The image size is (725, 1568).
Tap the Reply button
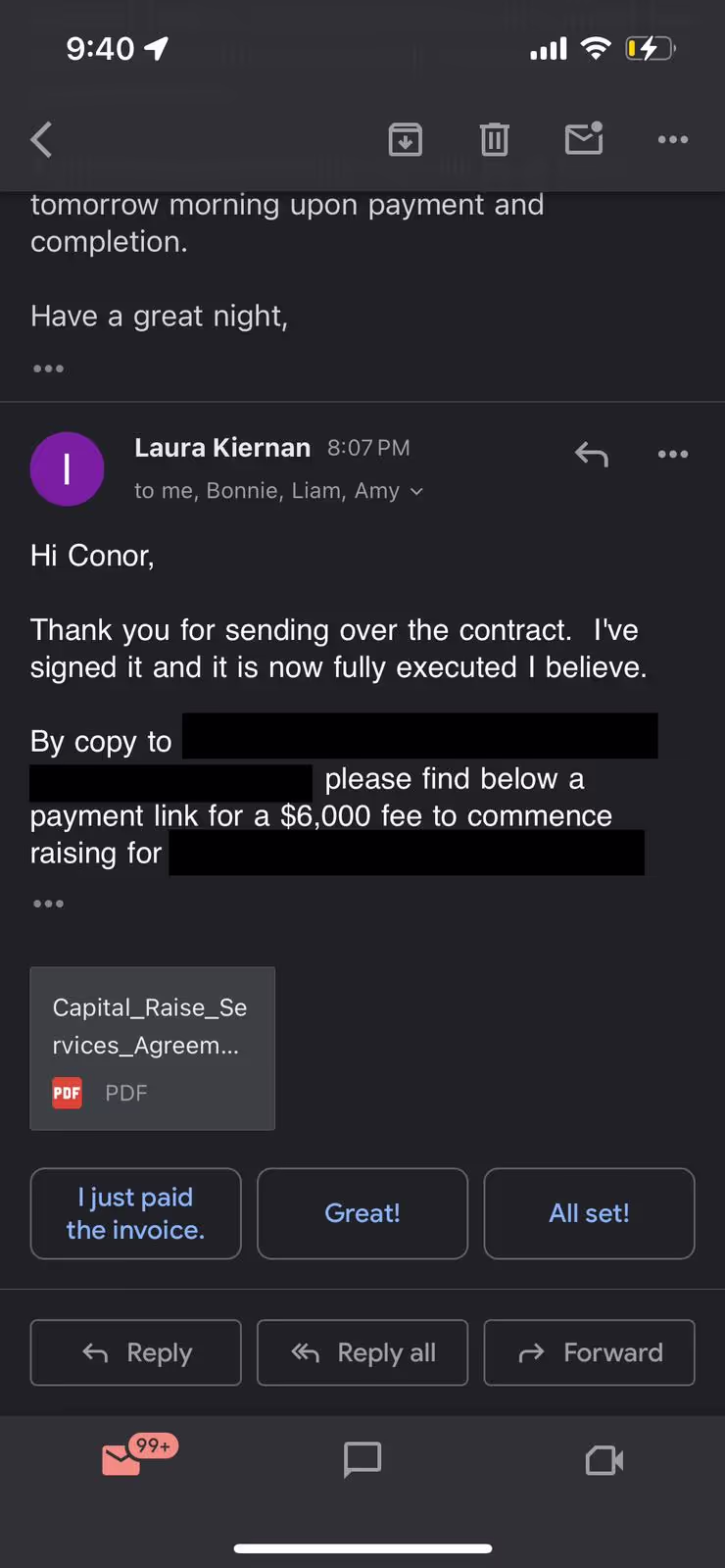(x=135, y=1352)
